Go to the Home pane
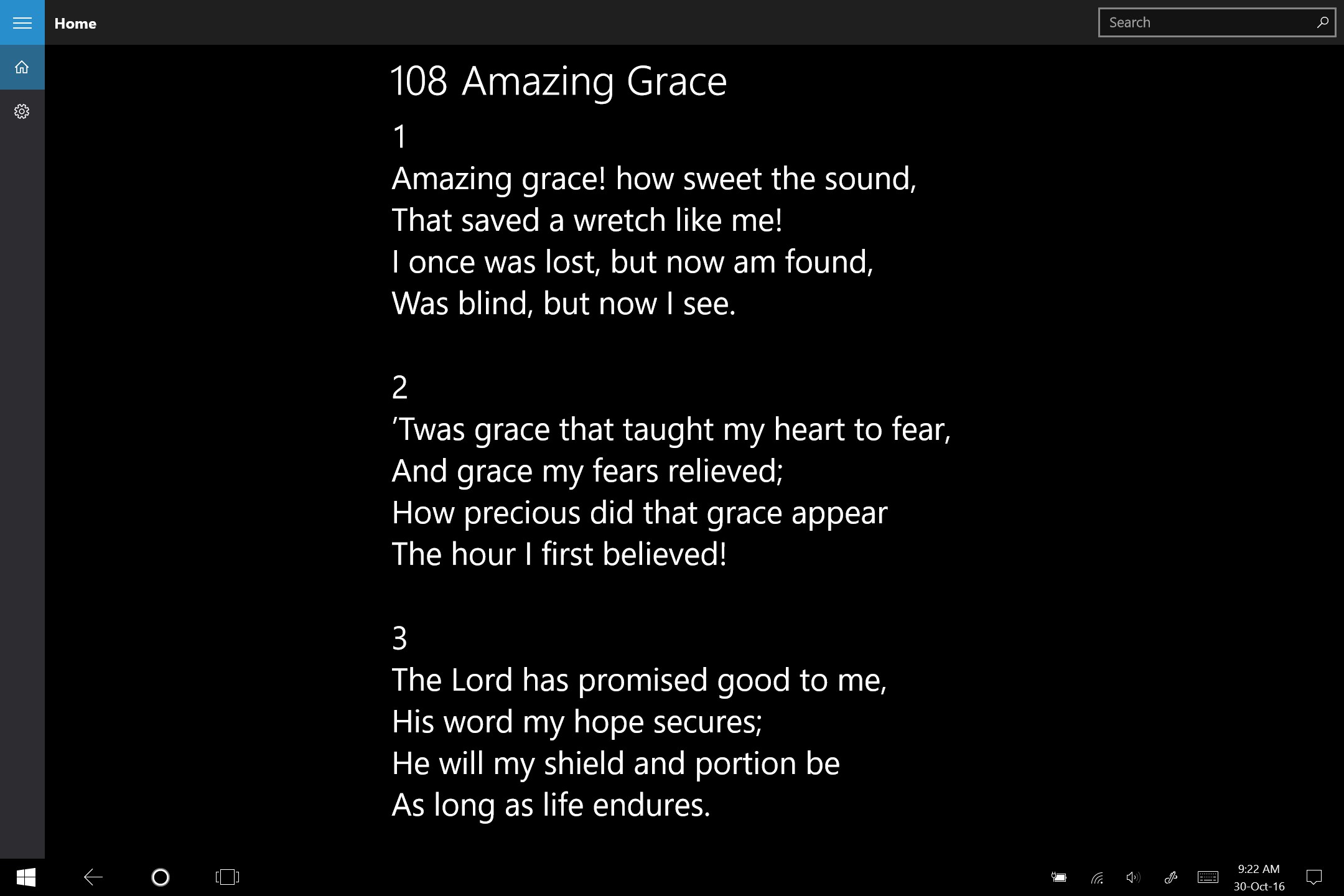This screenshot has height=896, width=1344. (22, 67)
